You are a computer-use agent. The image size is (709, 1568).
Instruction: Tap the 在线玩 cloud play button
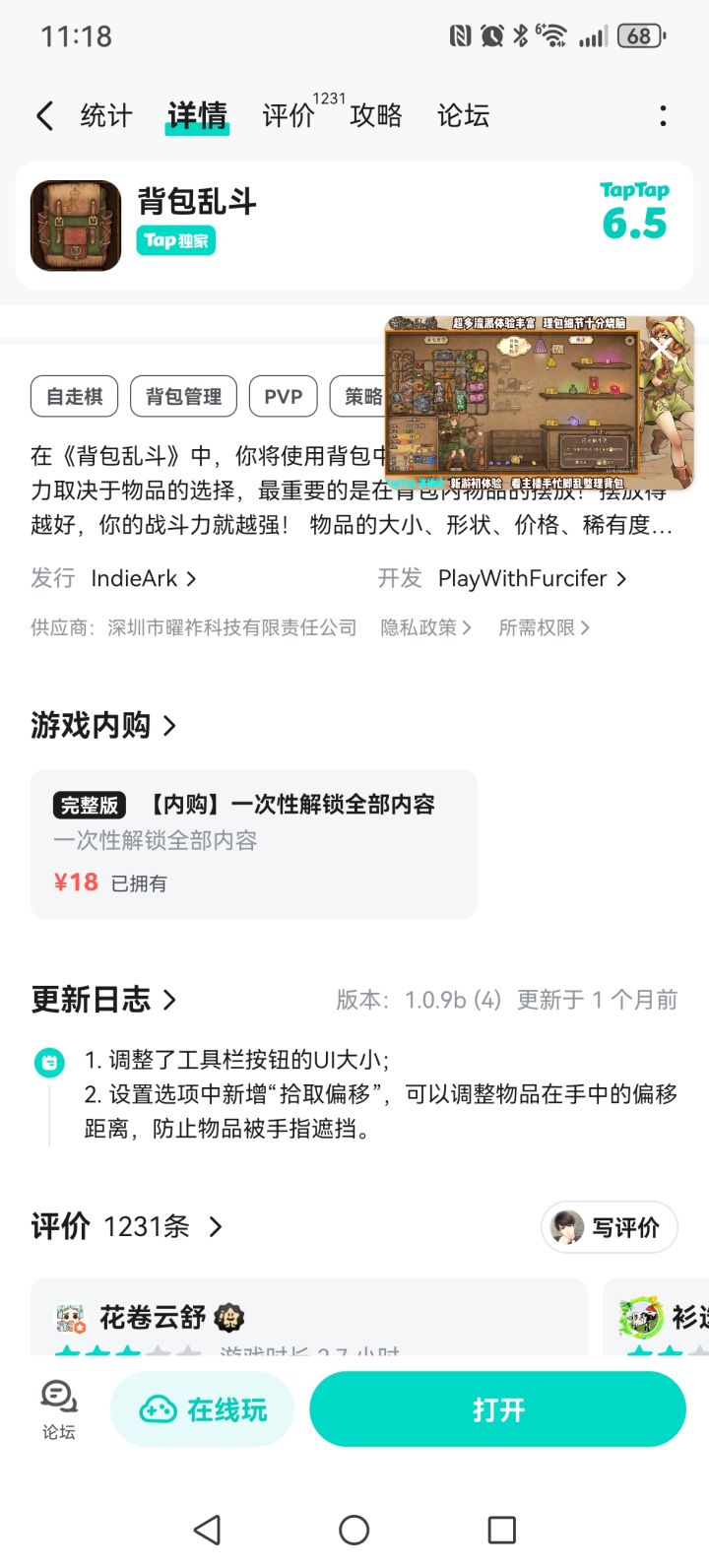[x=202, y=1408]
